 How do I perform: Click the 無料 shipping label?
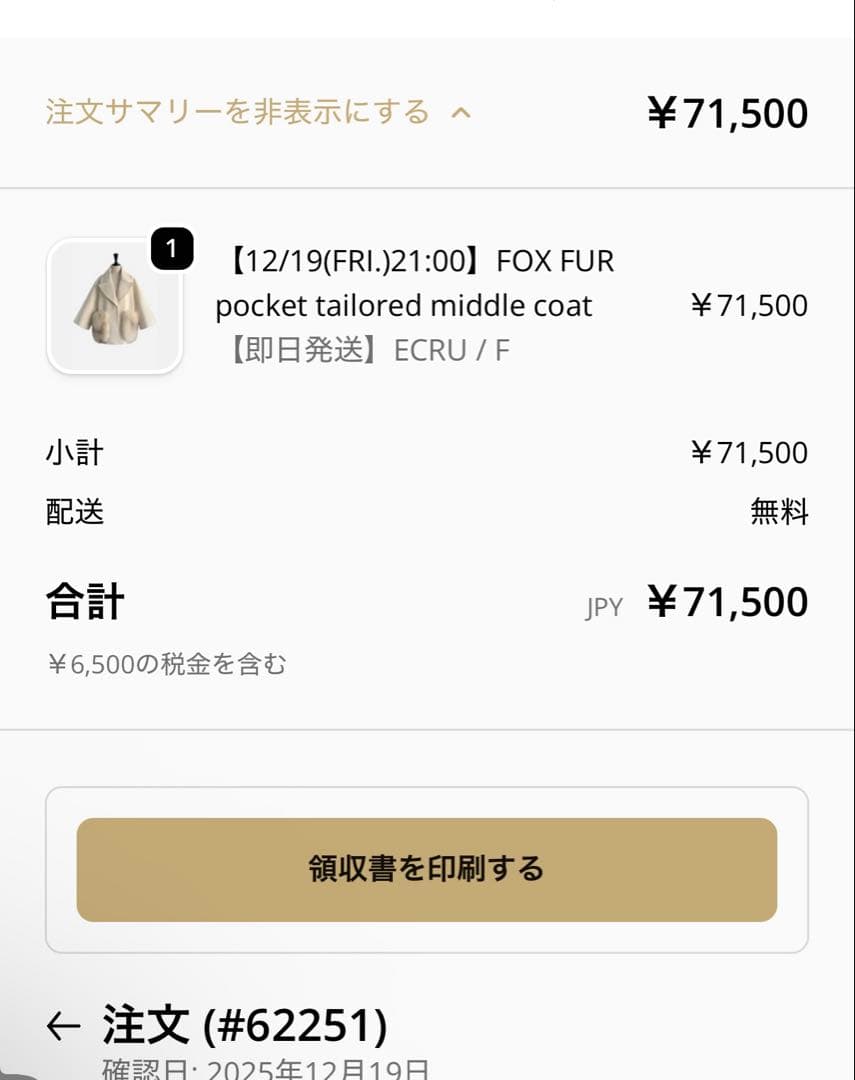click(x=779, y=512)
